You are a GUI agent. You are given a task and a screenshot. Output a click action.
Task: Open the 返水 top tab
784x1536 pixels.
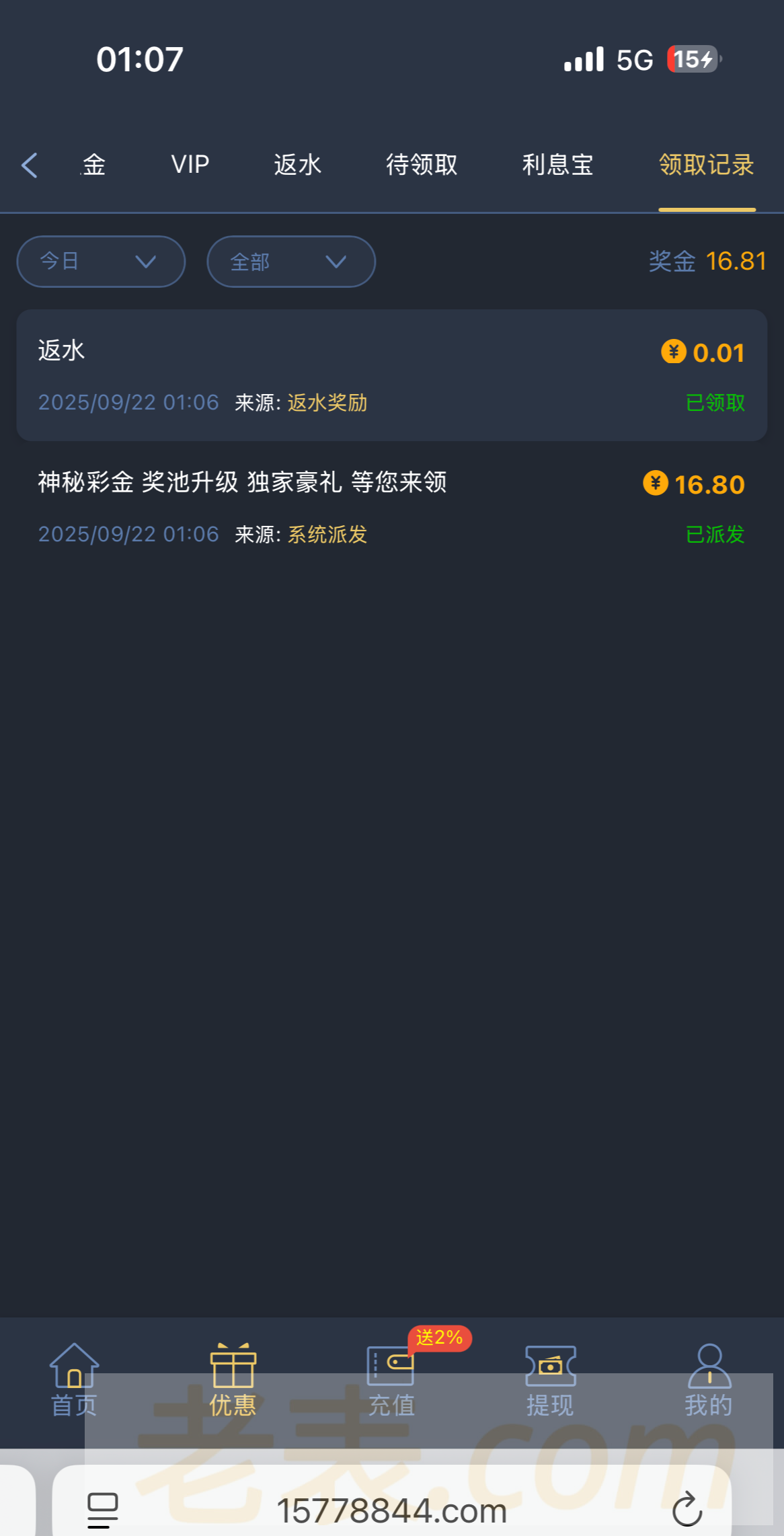pyautogui.click(x=297, y=165)
